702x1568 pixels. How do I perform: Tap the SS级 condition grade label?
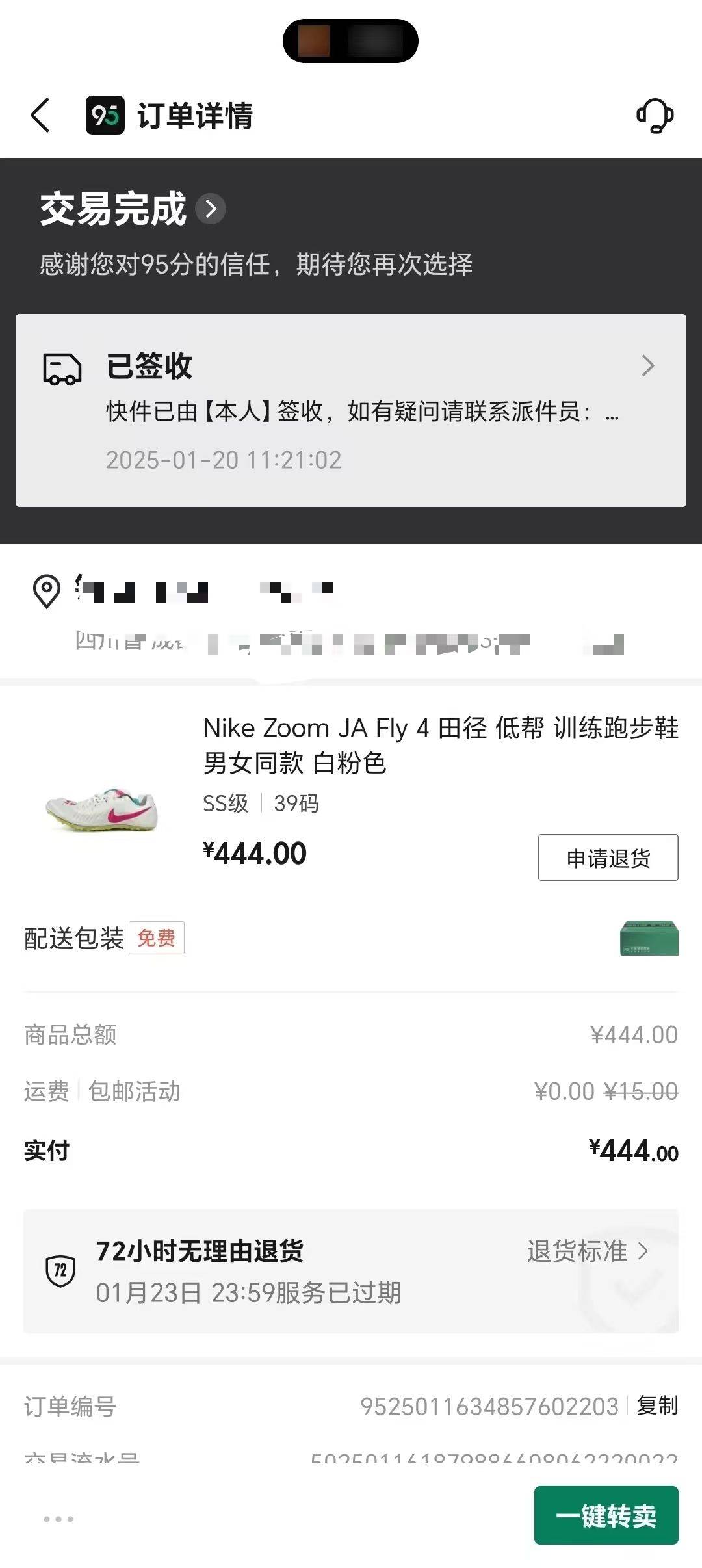point(224,804)
